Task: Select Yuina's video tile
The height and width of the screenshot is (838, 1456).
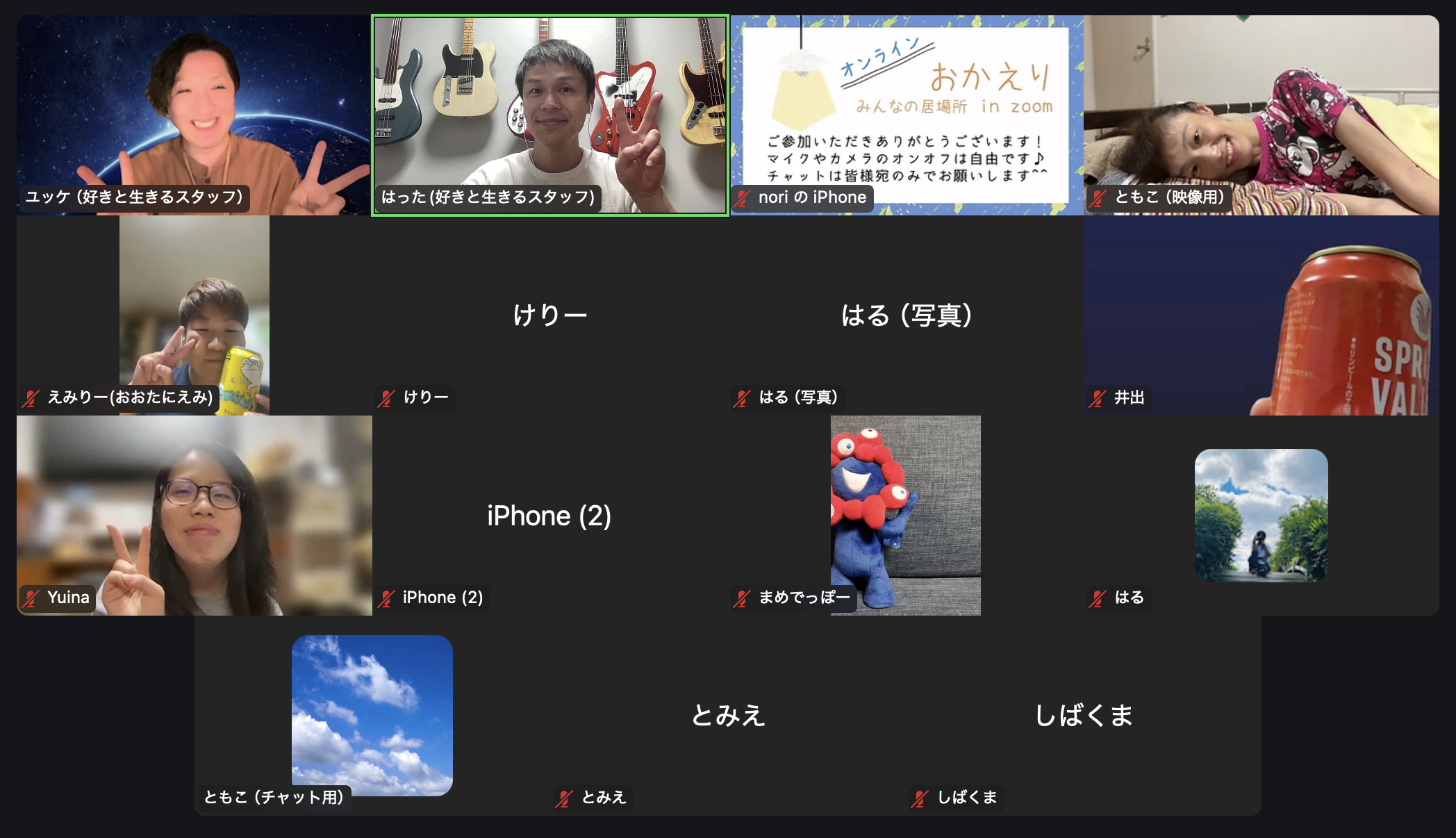Action: [x=194, y=515]
